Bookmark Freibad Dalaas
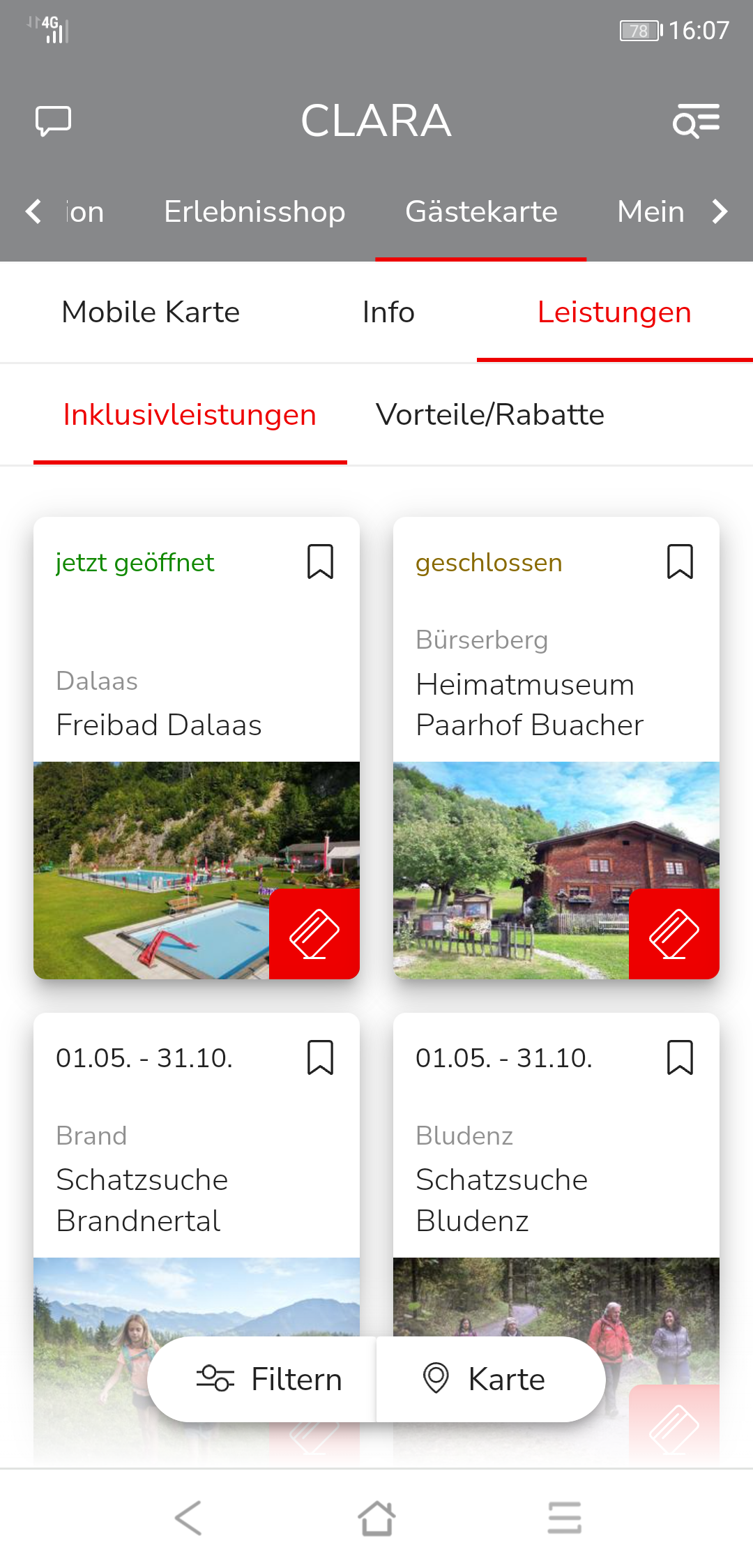The height and width of the screenshot is (1568, 753). [321, 561]
